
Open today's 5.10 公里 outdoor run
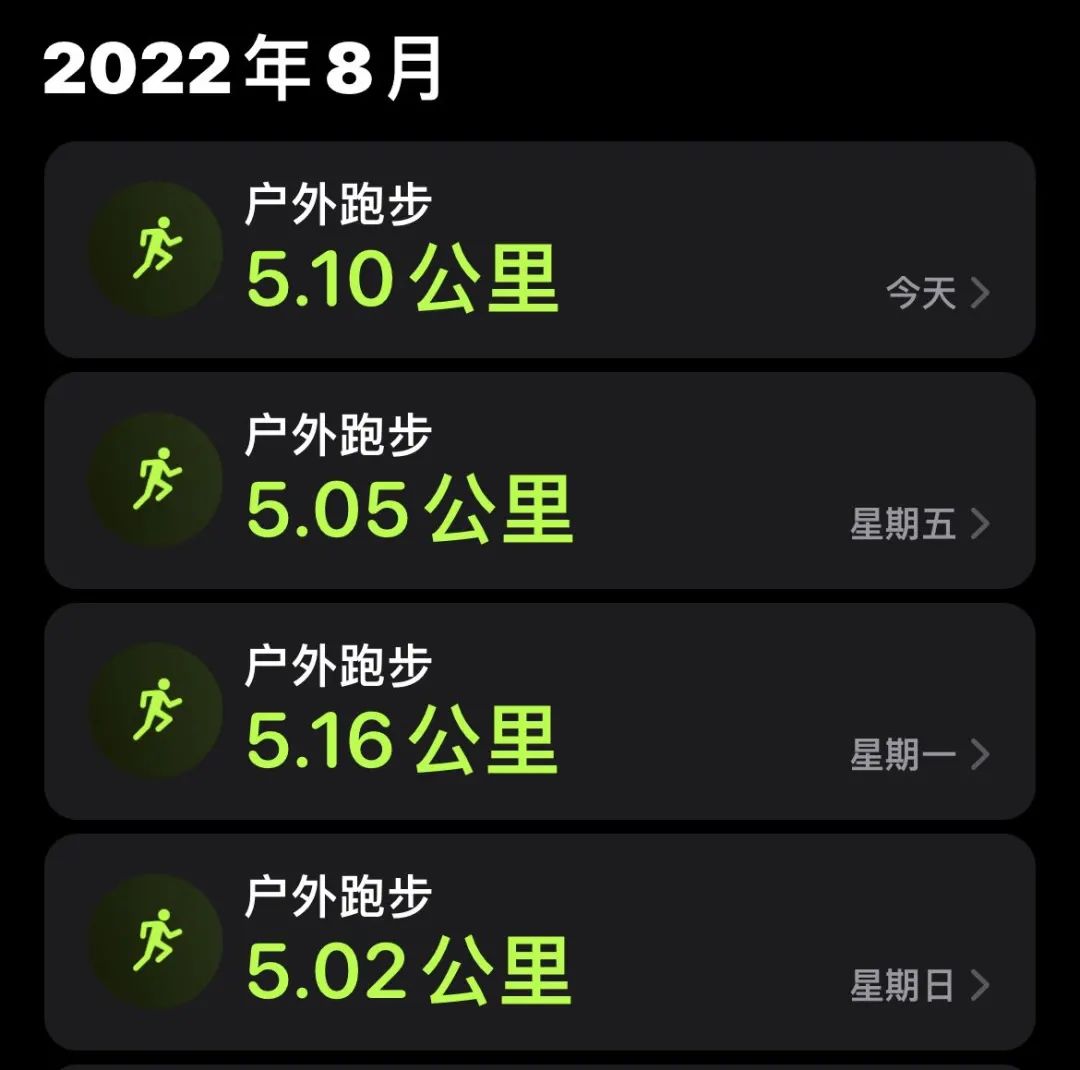pyautogui.click(x=540, y=250)
